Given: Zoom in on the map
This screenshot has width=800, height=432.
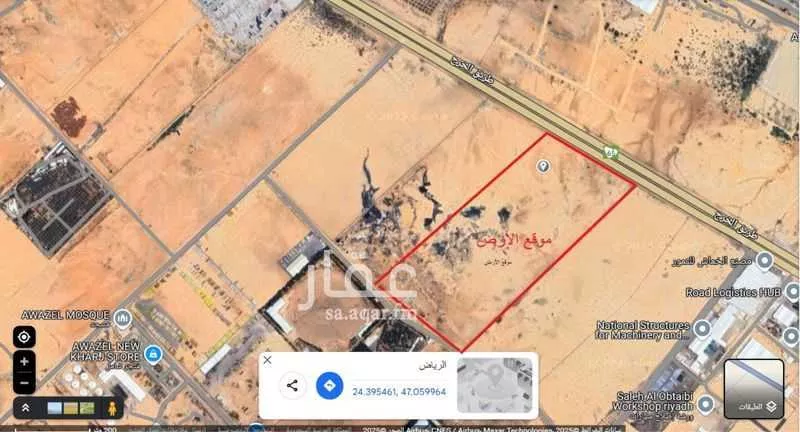Looking at the screenshot, I should 24,361.
